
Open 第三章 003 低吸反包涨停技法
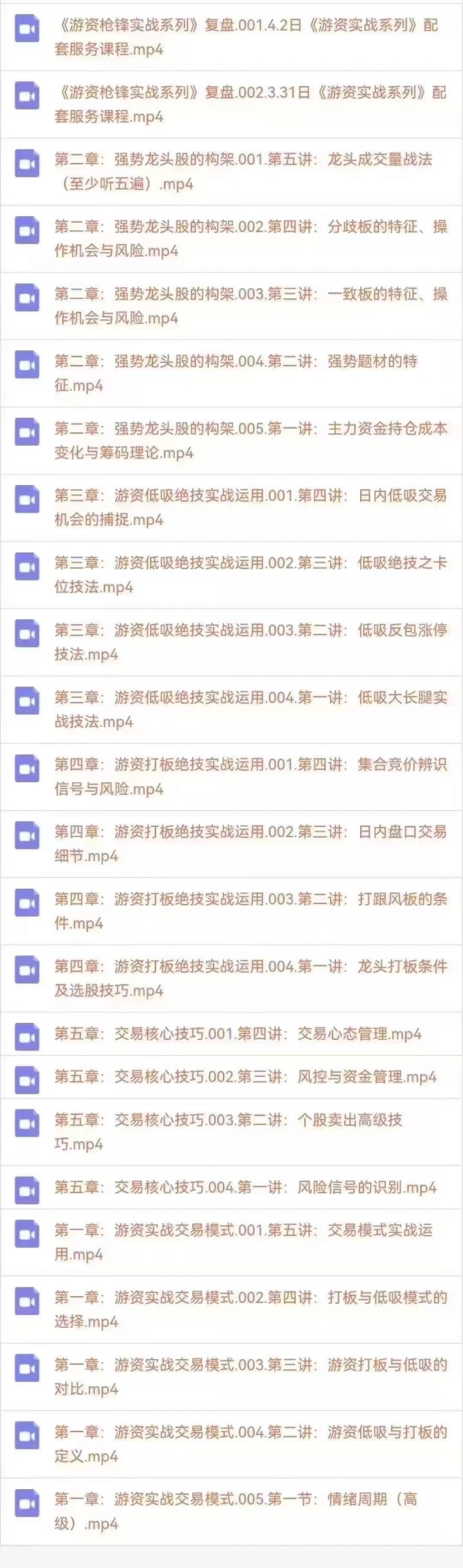coord(245,642)
